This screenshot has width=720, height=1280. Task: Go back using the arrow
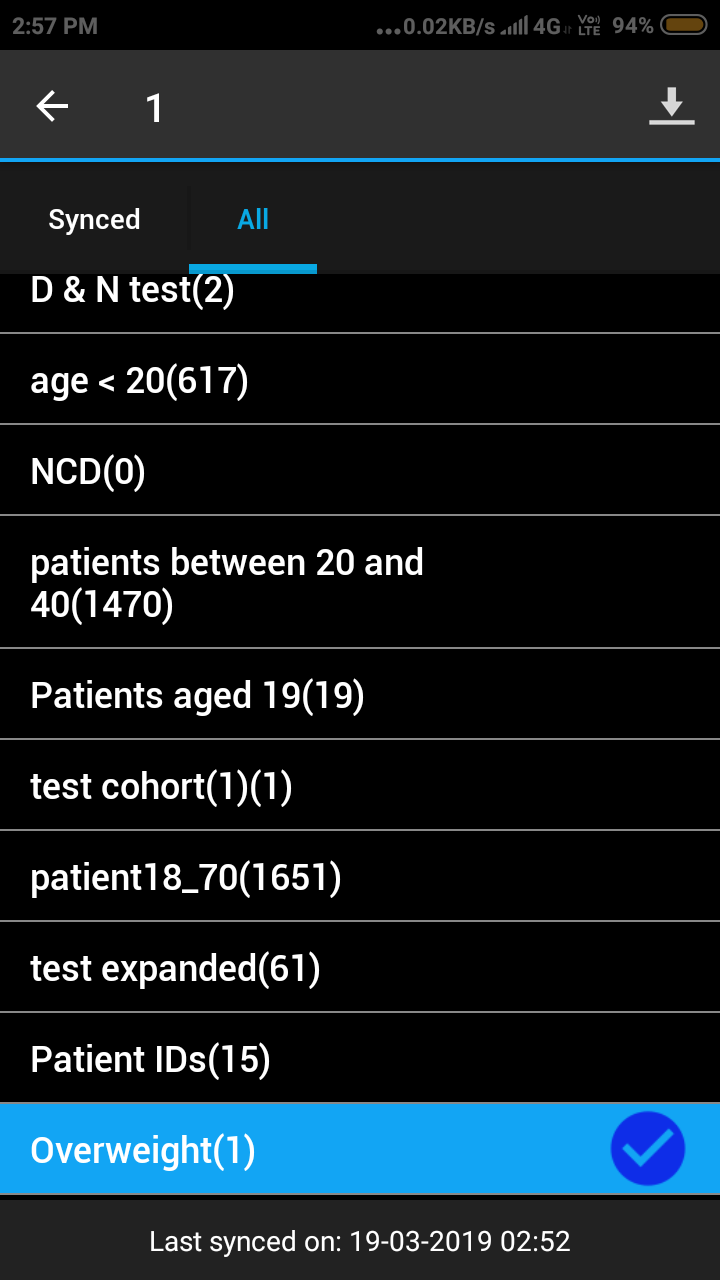click(52, 106)
